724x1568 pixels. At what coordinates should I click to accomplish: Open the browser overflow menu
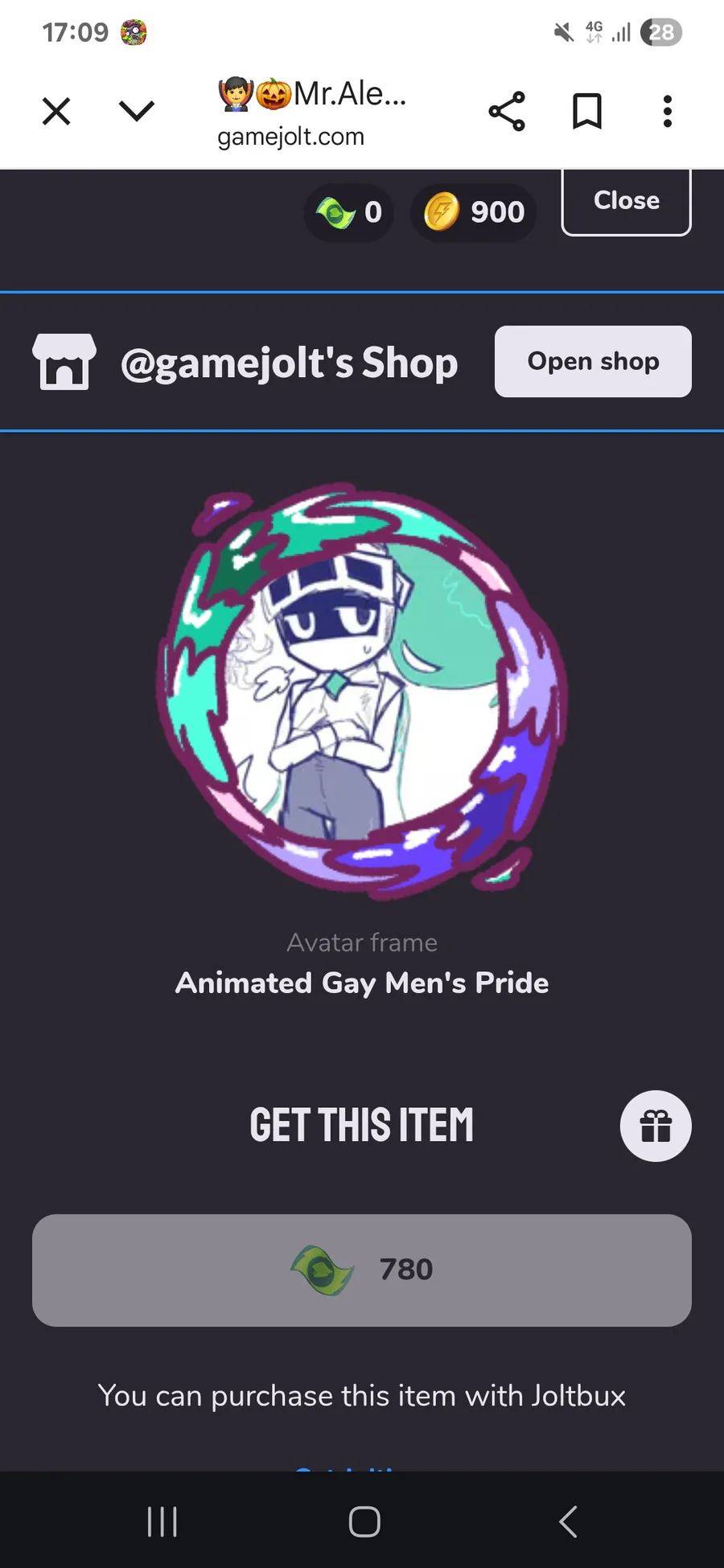tap(667, 111)
